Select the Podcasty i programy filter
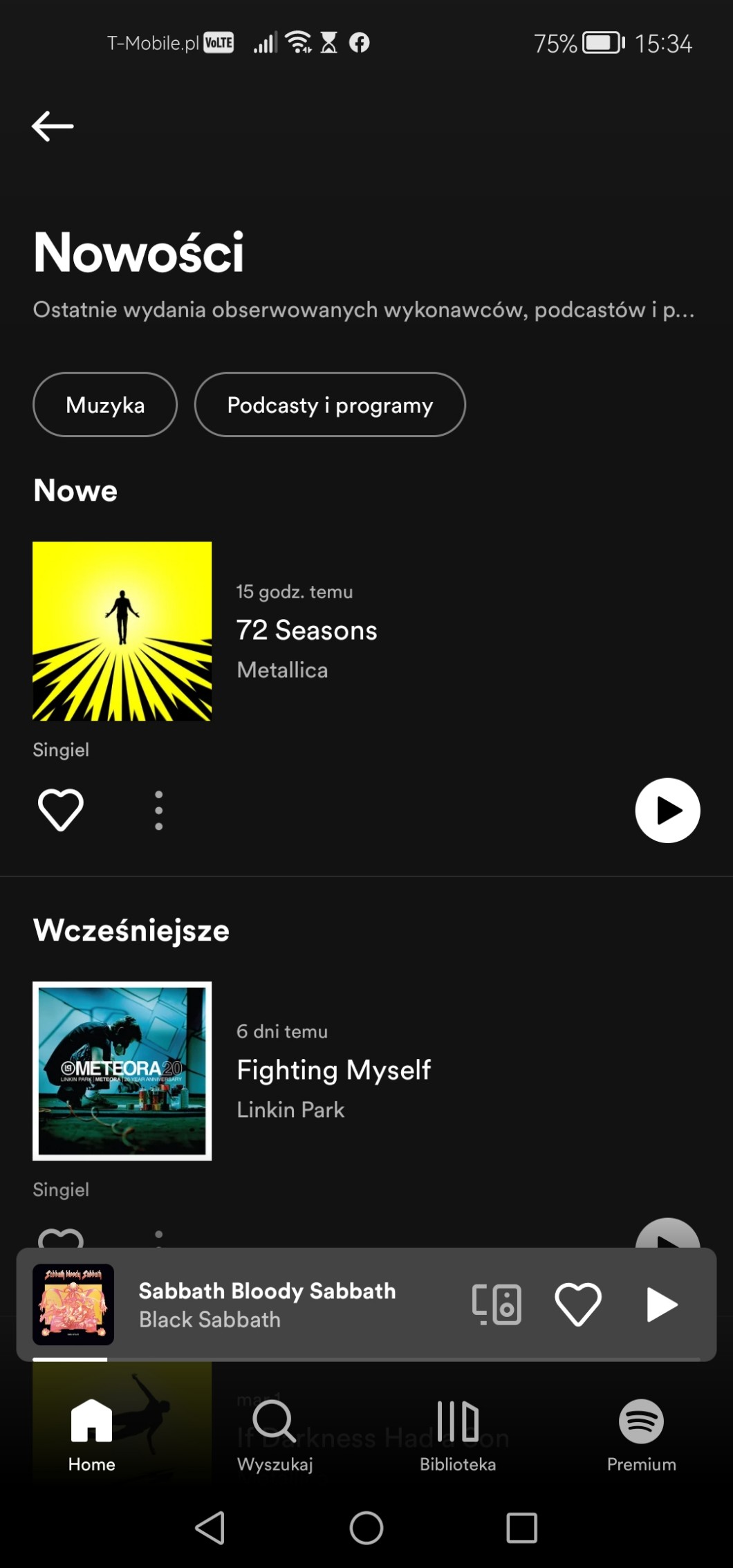 pos(330,405)
